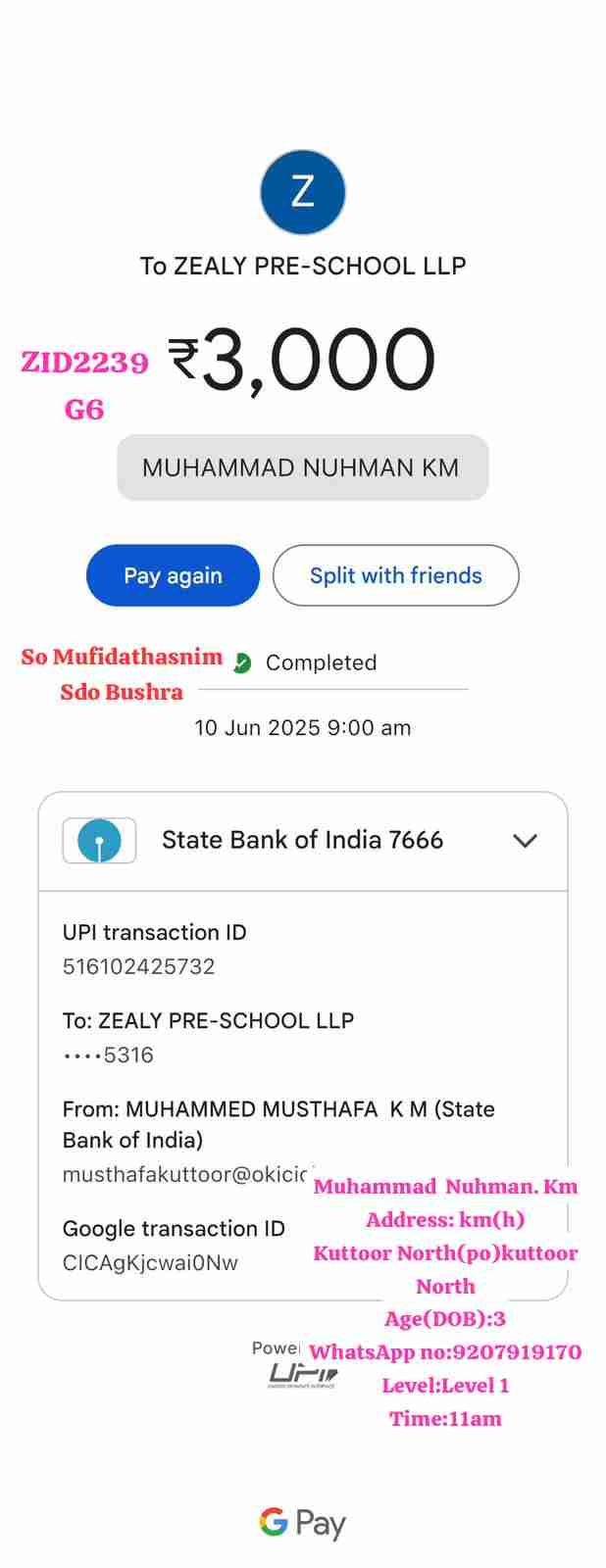Choose Split with friends
606x1568 pixels.
click(395, 575)
